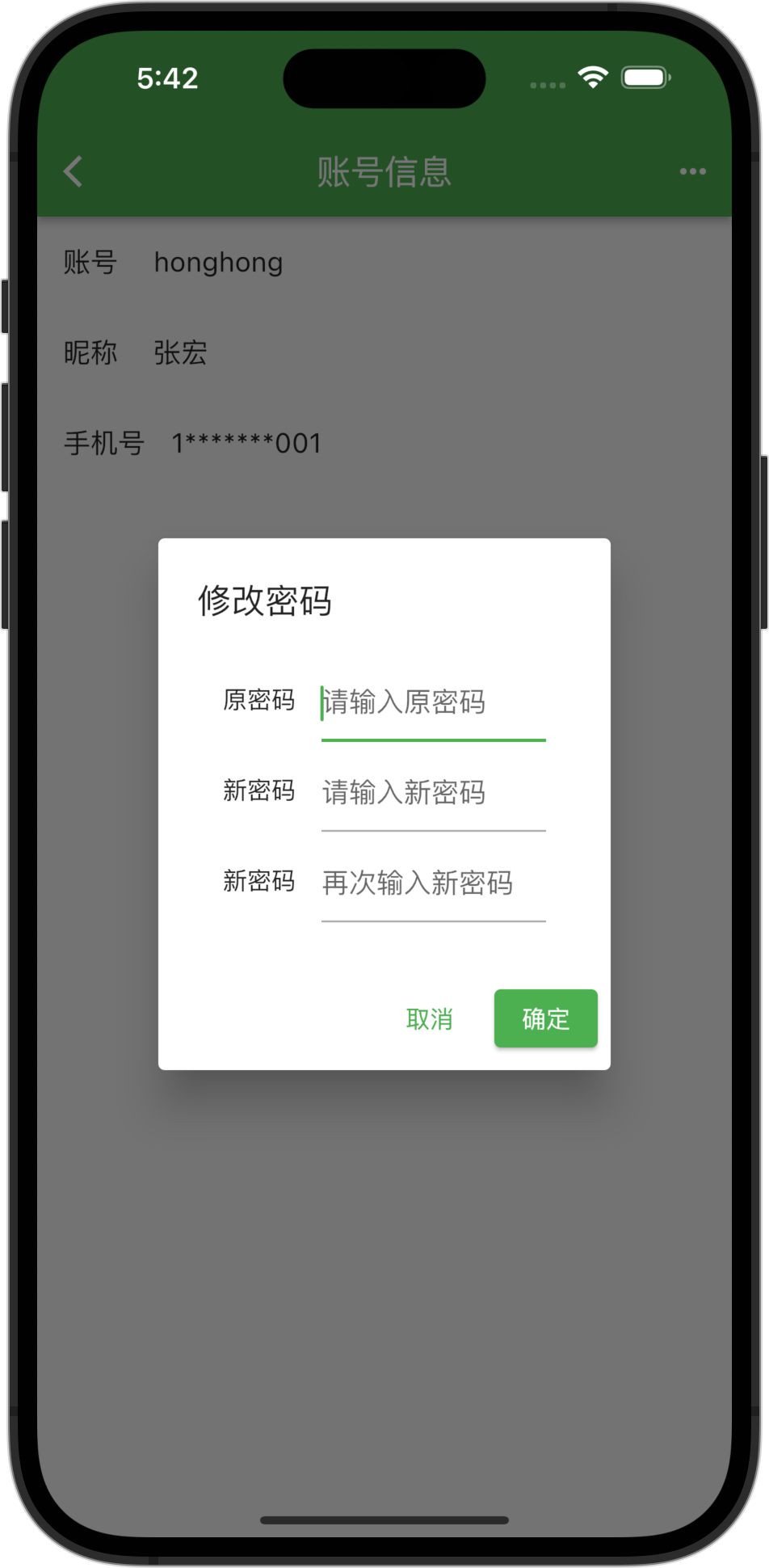This screenshot has width=769, height=1568.
Task: Cancel the change password dialog via 取消
Action: pos(429,1019)
